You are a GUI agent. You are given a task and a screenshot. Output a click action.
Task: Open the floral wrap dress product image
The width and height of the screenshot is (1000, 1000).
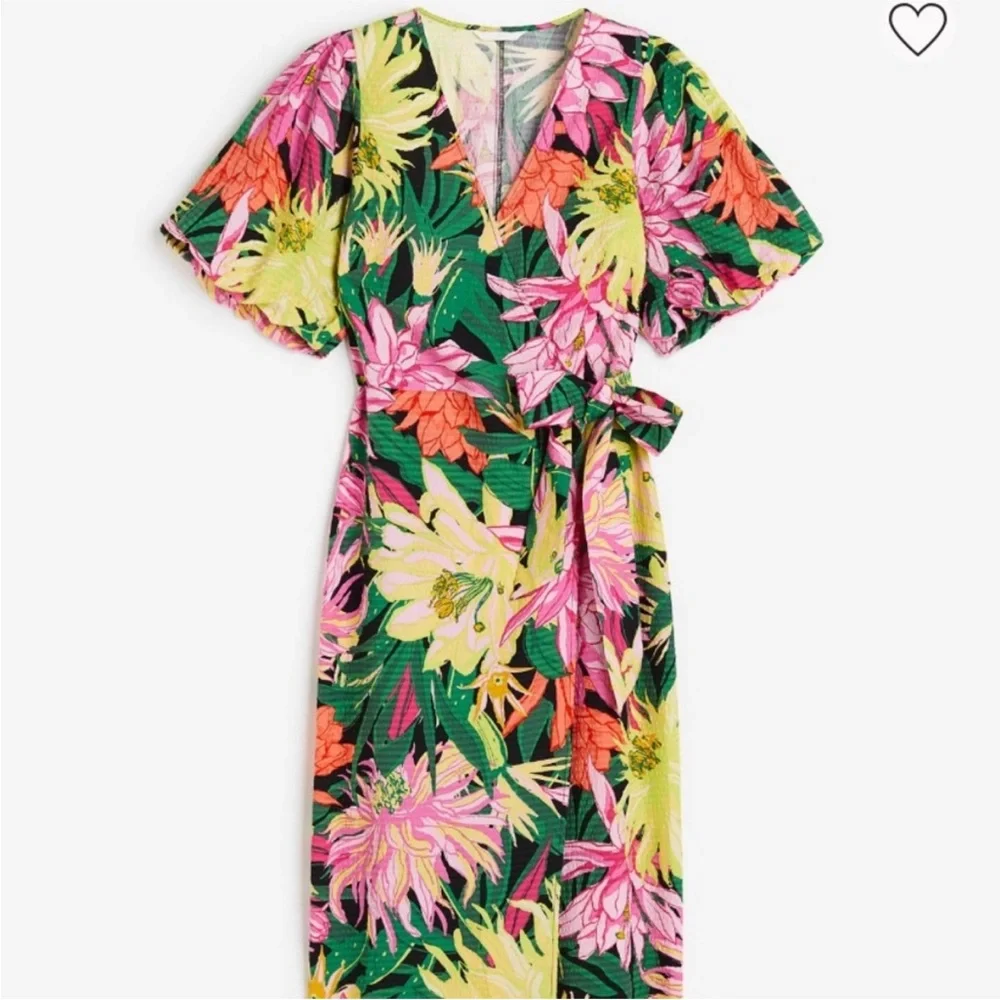click(495, 500)
